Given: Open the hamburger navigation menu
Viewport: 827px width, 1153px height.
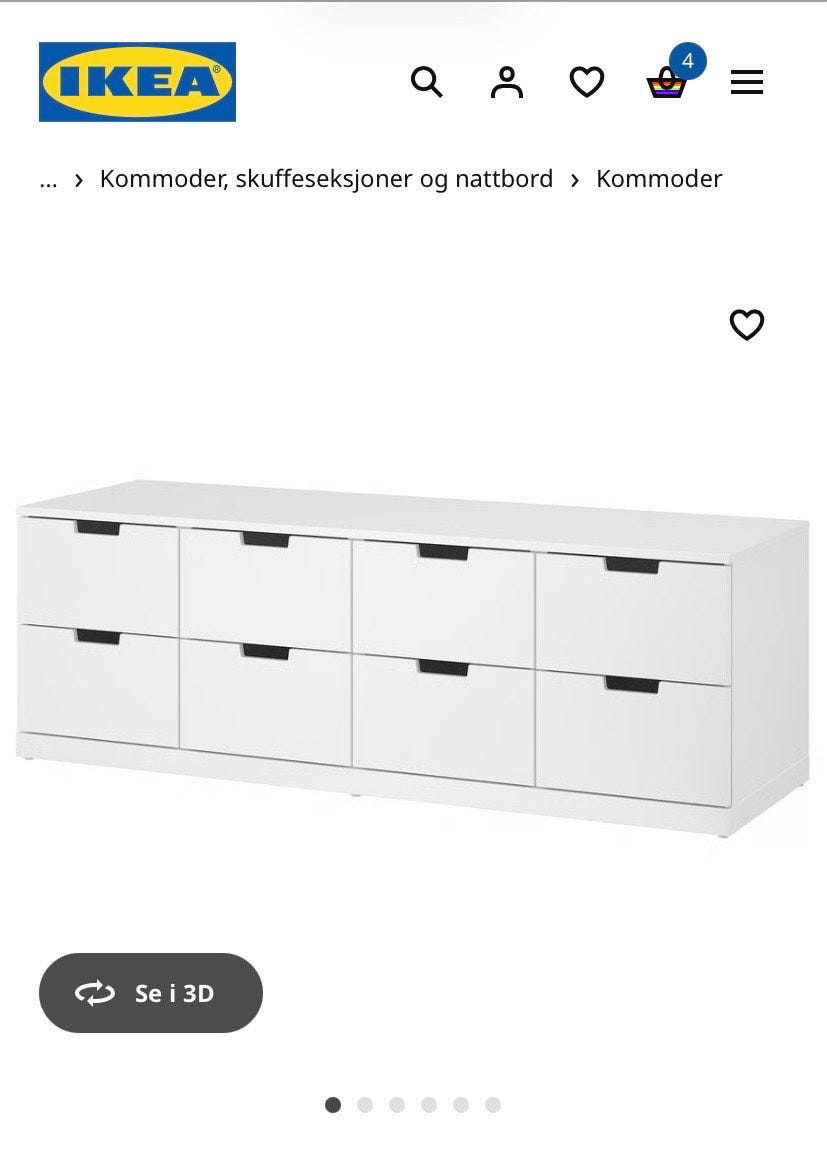Looking at the screenshot, I should pos(747,82).
